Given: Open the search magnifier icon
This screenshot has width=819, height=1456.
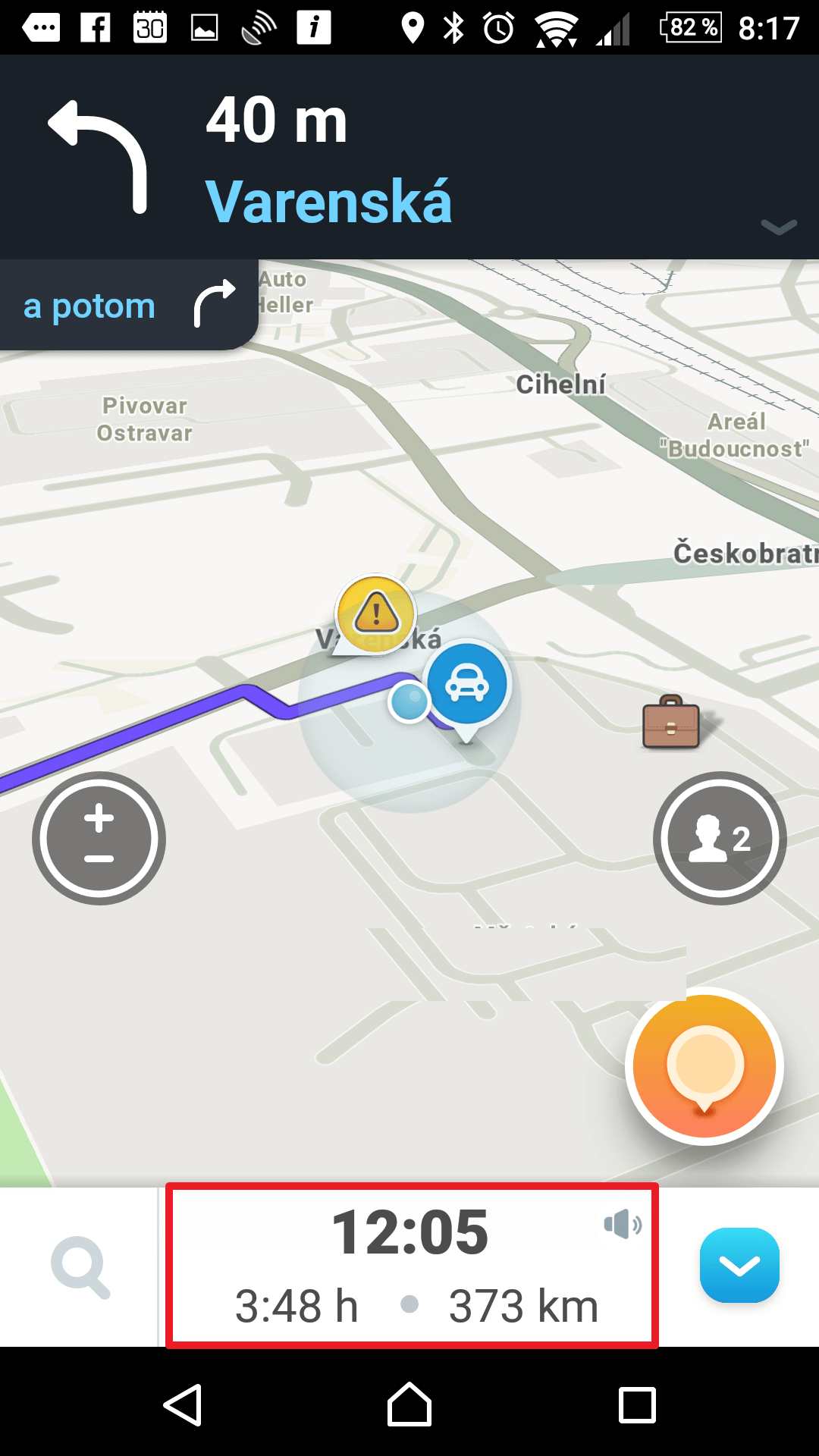Looking at the screenshot, I should (80, 1267).
